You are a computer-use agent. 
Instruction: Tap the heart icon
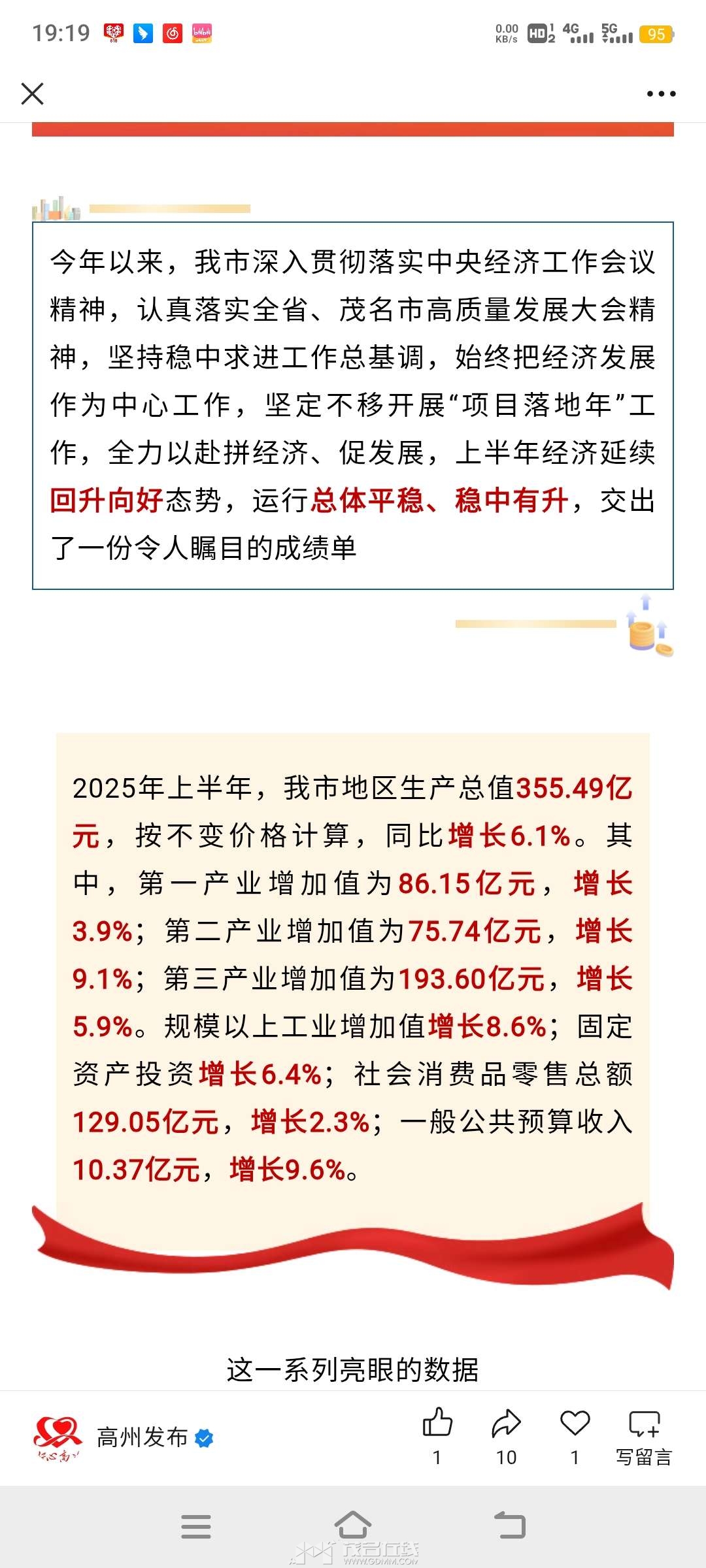pyautogui.click(x=575, y=1424)
